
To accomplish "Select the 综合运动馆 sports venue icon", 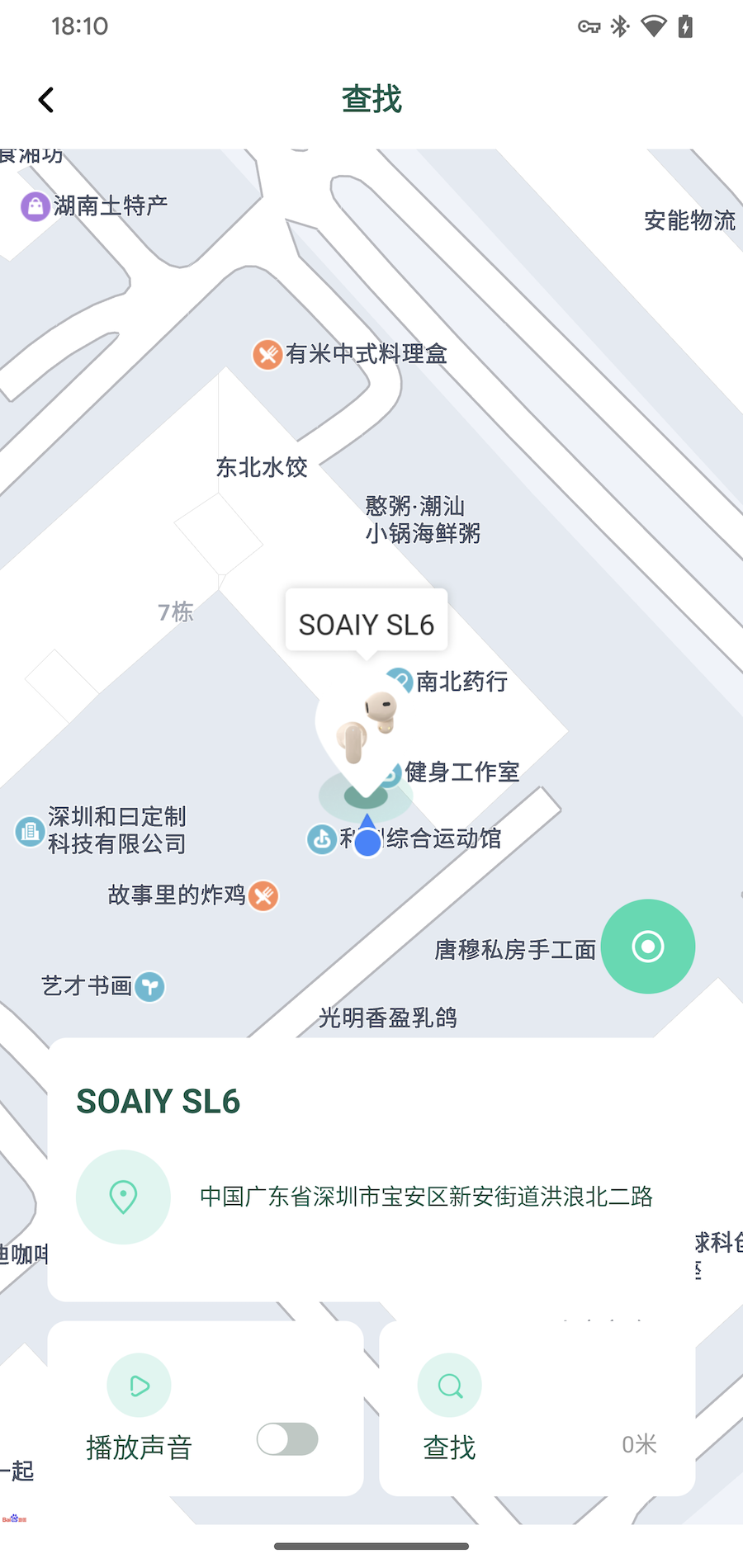I will pos(322,838).
